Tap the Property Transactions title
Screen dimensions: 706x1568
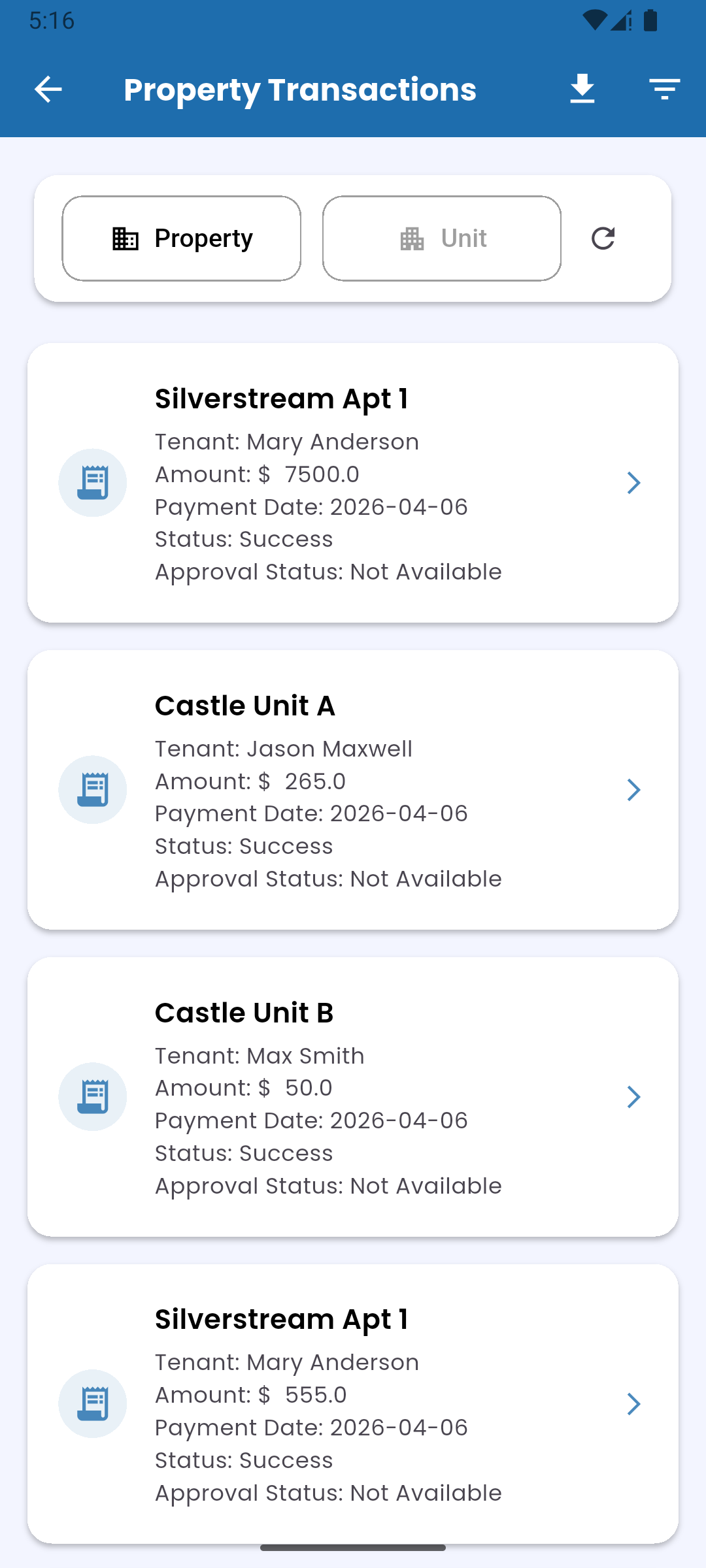pos(300,90)
